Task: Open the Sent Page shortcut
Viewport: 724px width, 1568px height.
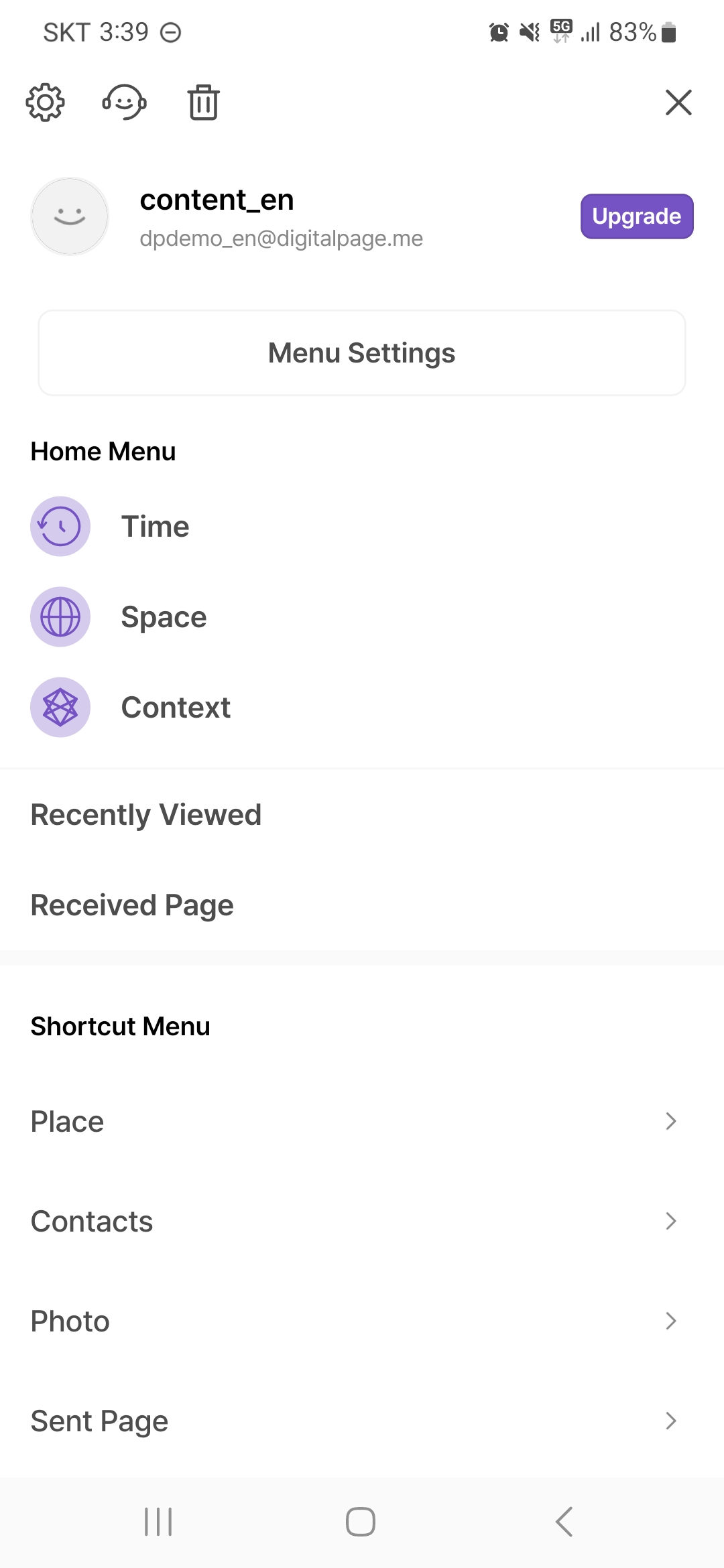Action: point(362,1421)
